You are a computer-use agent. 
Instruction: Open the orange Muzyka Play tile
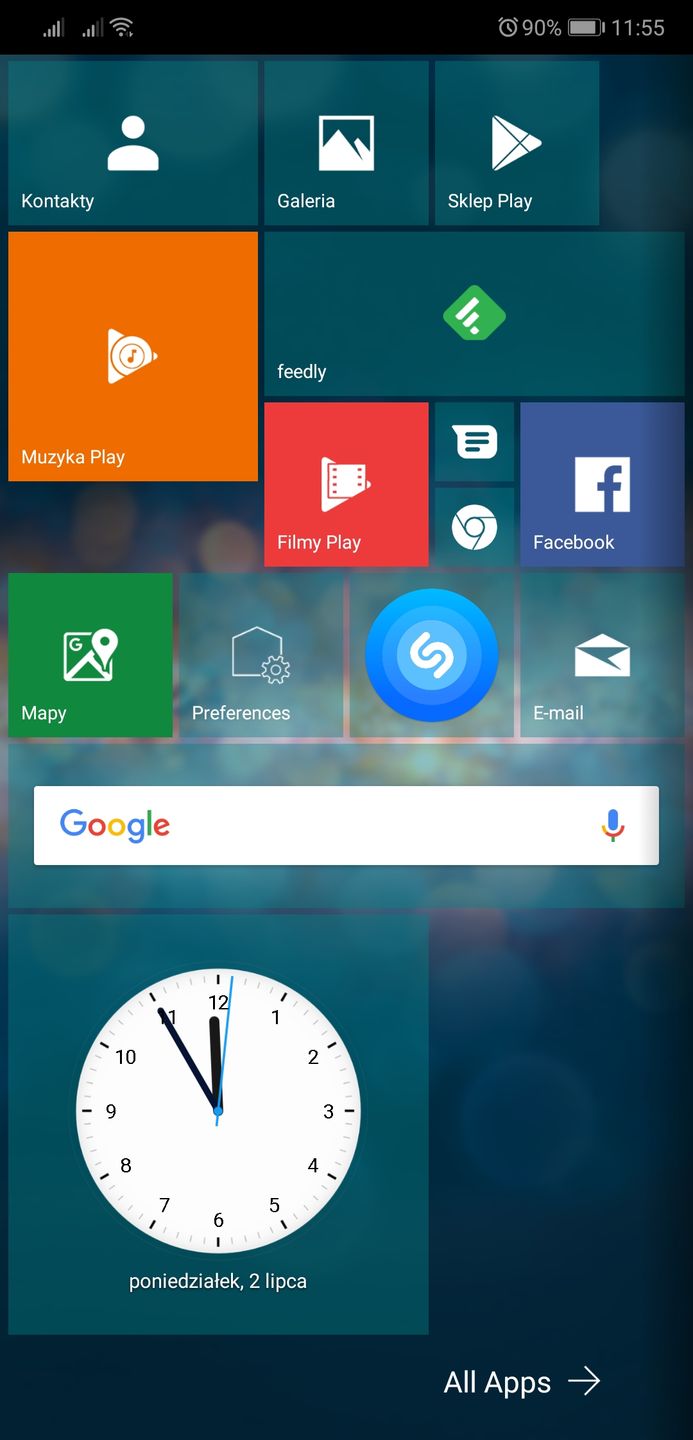pyautogui.click(x=132, y=356)
